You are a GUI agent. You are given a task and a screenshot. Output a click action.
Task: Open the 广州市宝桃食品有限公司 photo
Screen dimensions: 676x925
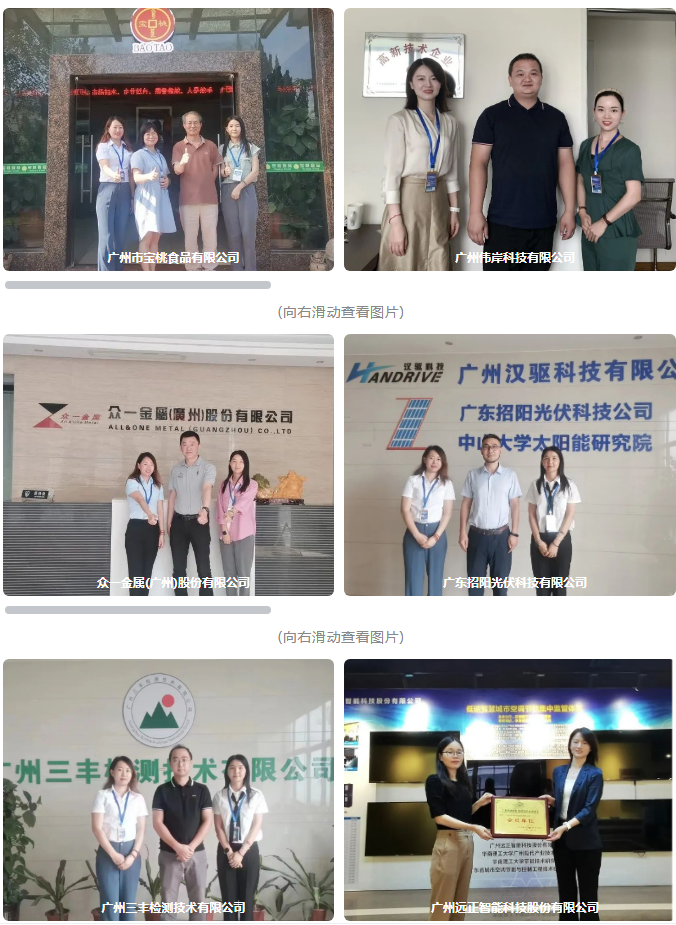(x=168, y=139)
